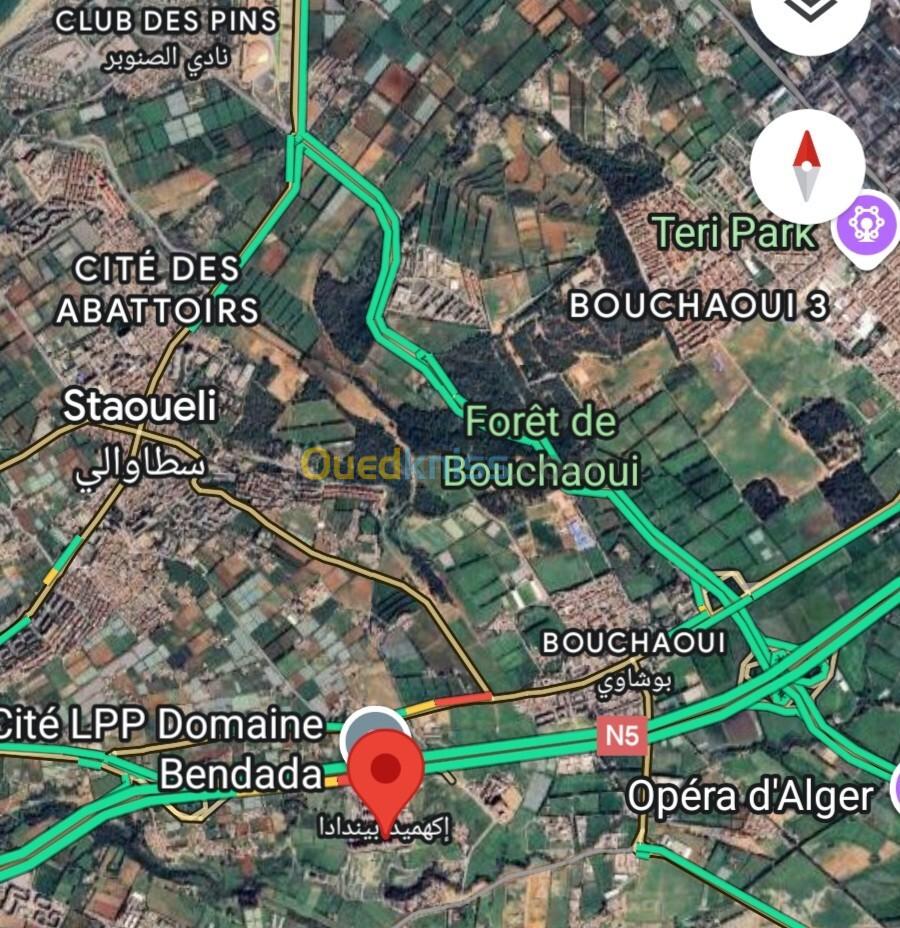Open the Teri Park place marker
This screenshot has height=928, width=900.
[x=867, y=225]
